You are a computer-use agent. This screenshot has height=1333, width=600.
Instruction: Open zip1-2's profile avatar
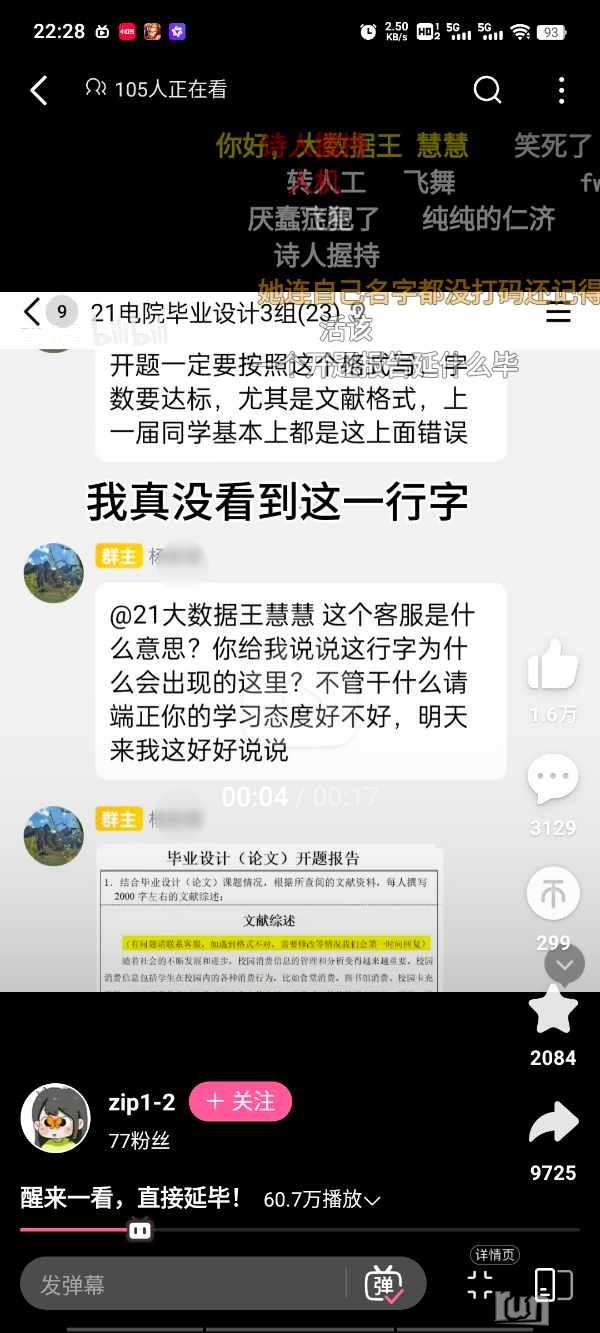point(56,1118)
